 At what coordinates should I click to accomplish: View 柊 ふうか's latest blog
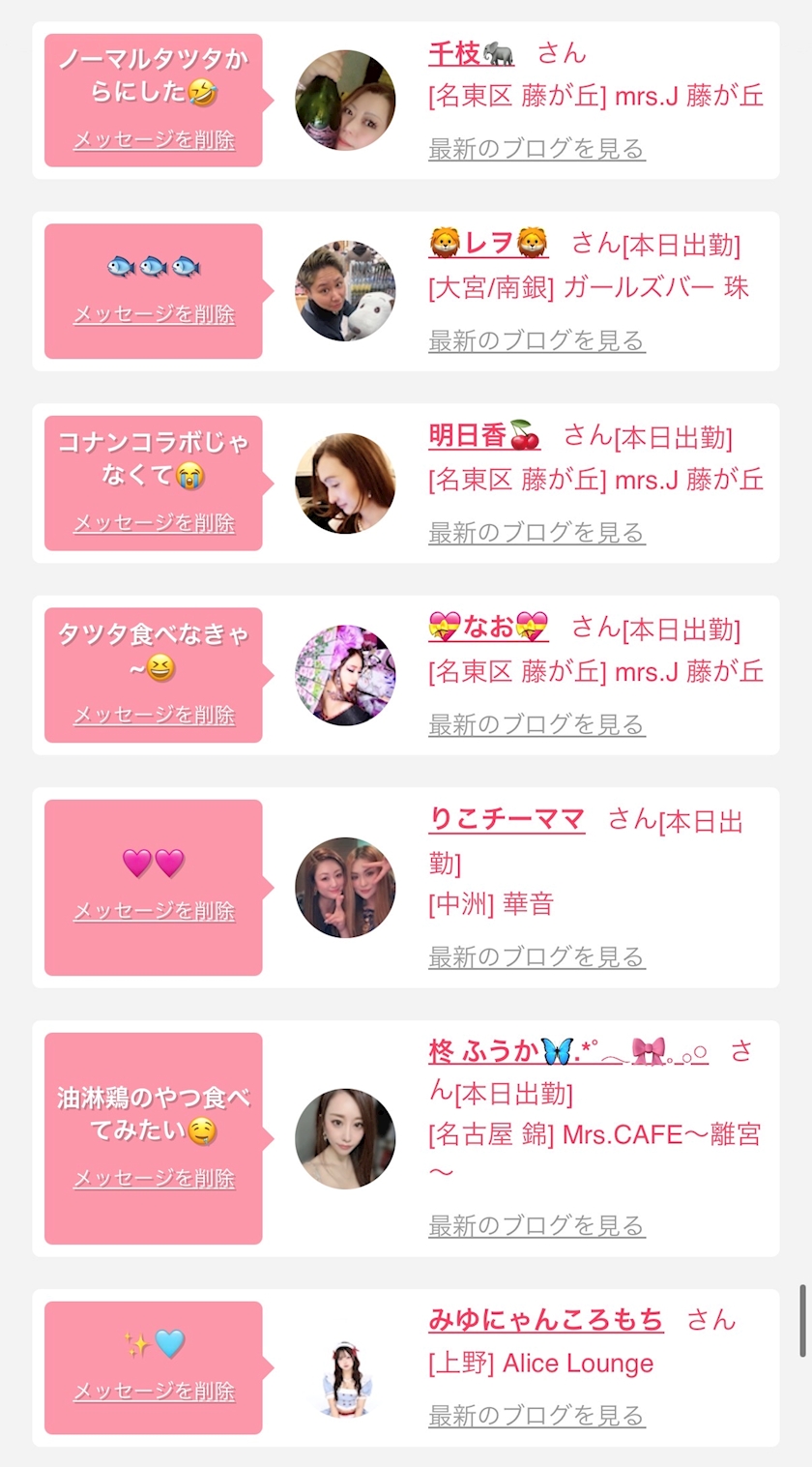coord(536,1226)
